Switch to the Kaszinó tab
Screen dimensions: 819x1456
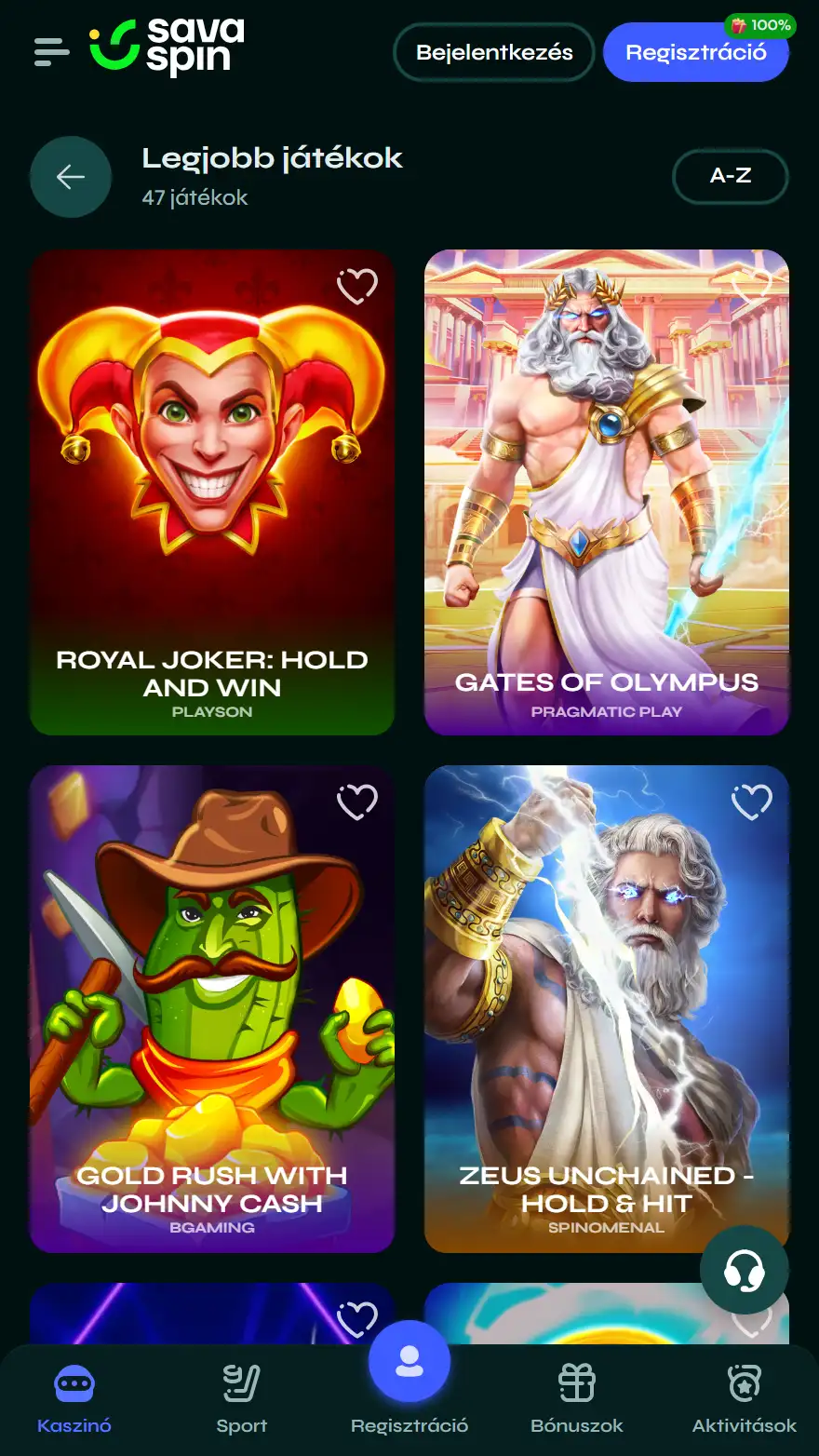coord(74,1398)
